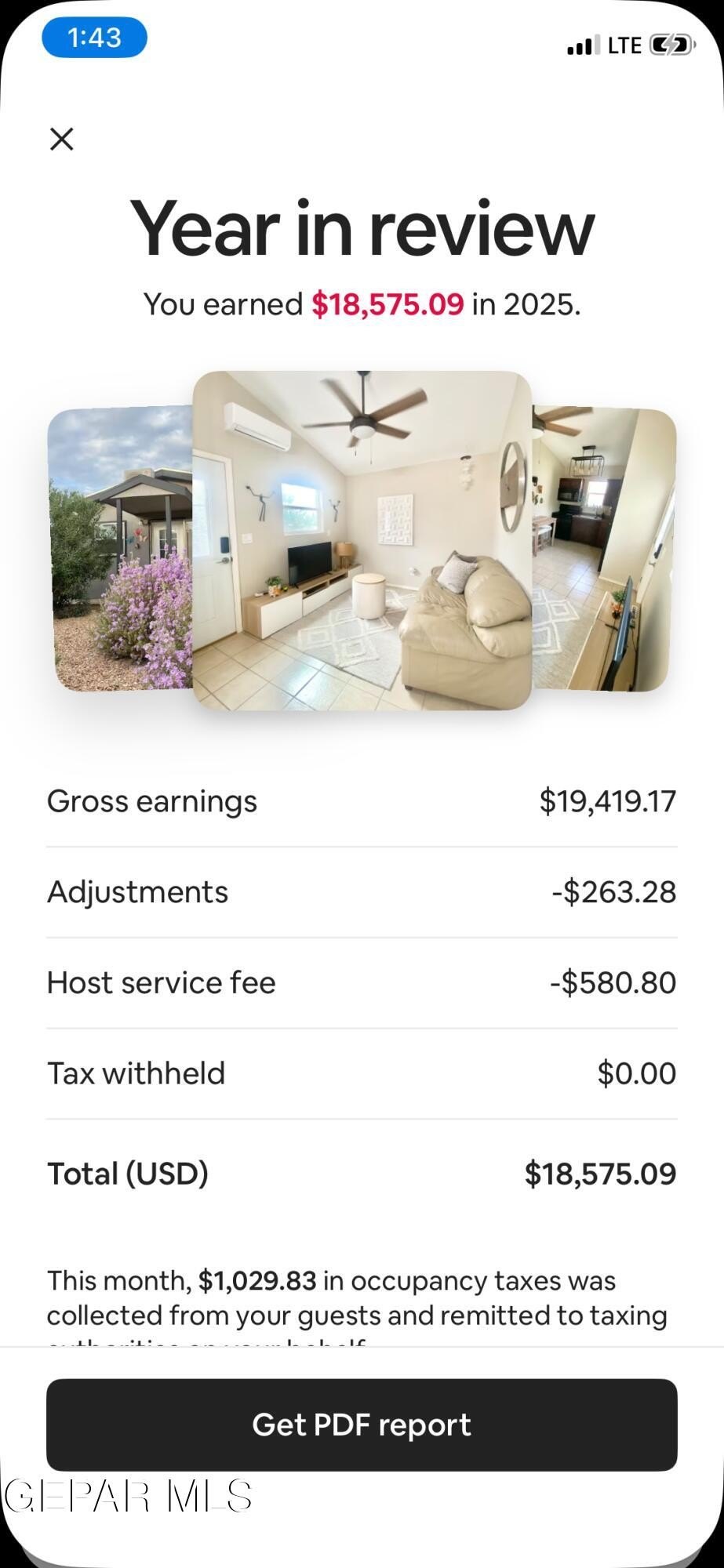Tap the Get PDF report button
This screenshot has height=1568, width=724.
[362, 1425]
